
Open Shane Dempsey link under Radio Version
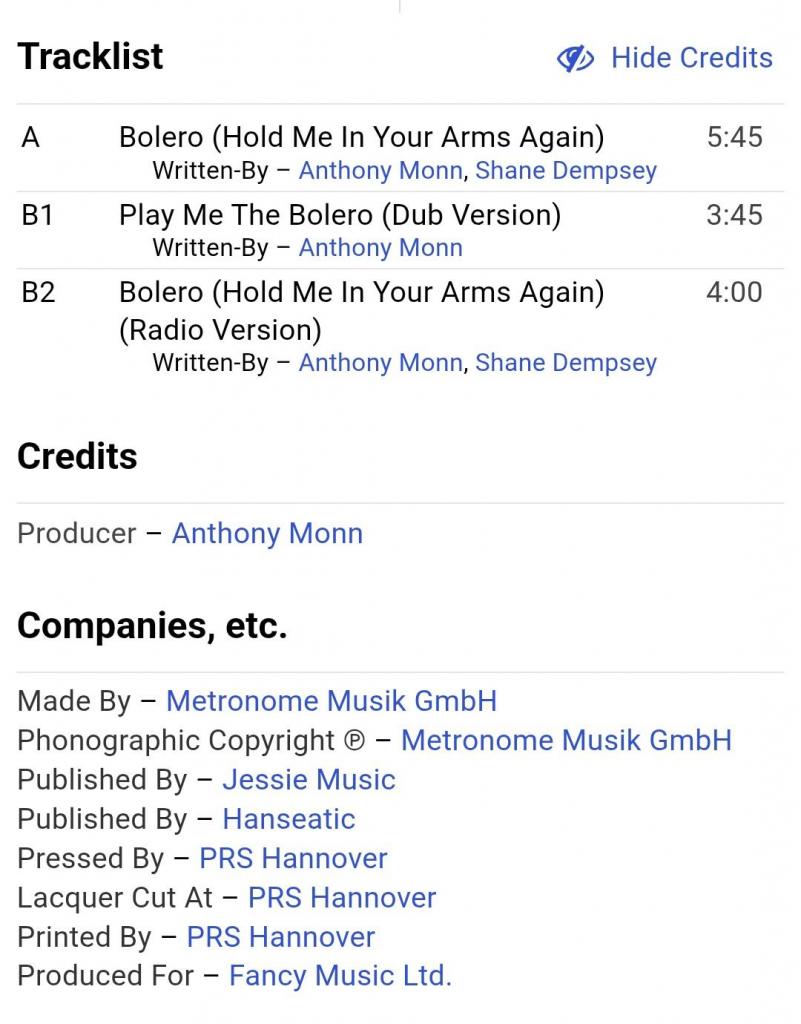click(x=566, y=363)
